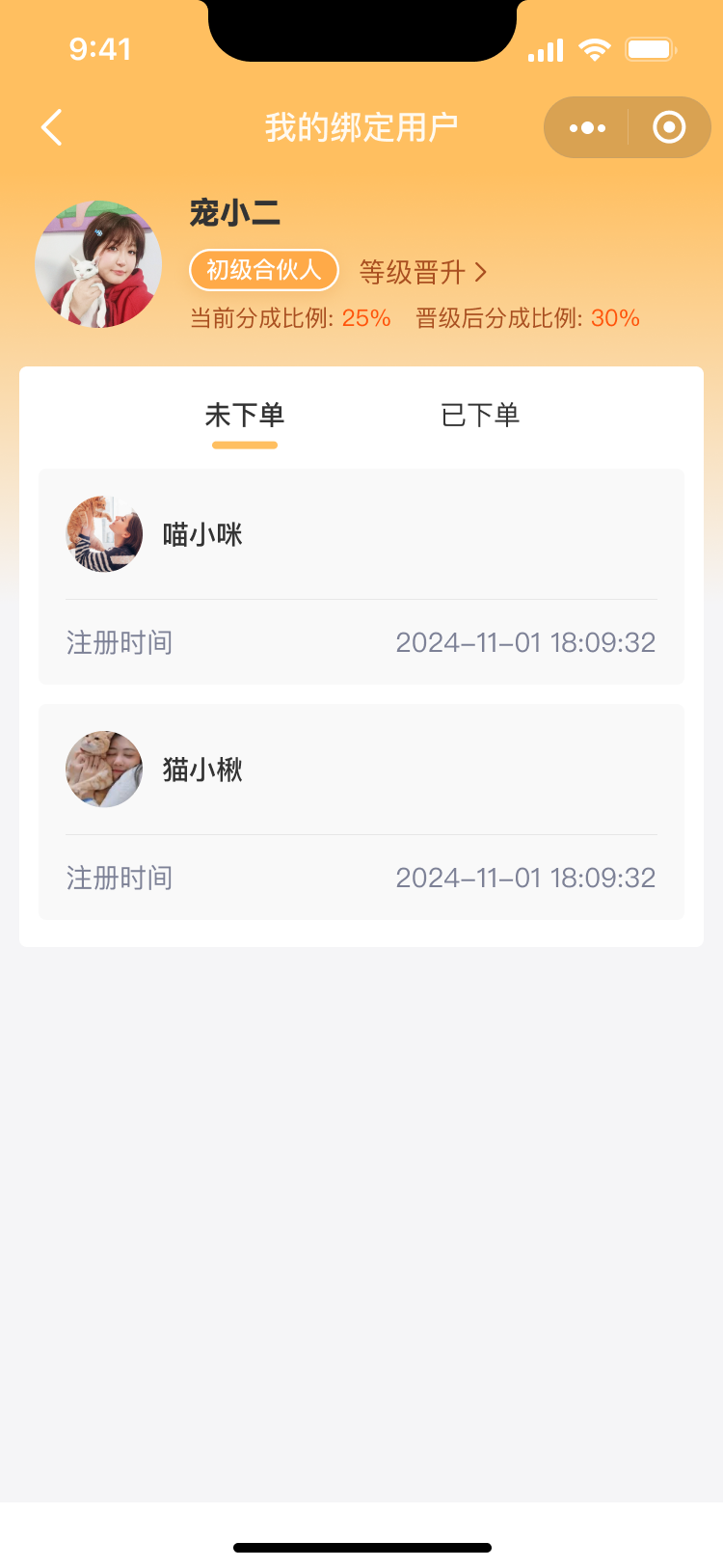This screenshot has width=723, height=1568.
Task: Select the 未下单 tab
Action: (245, 416)
